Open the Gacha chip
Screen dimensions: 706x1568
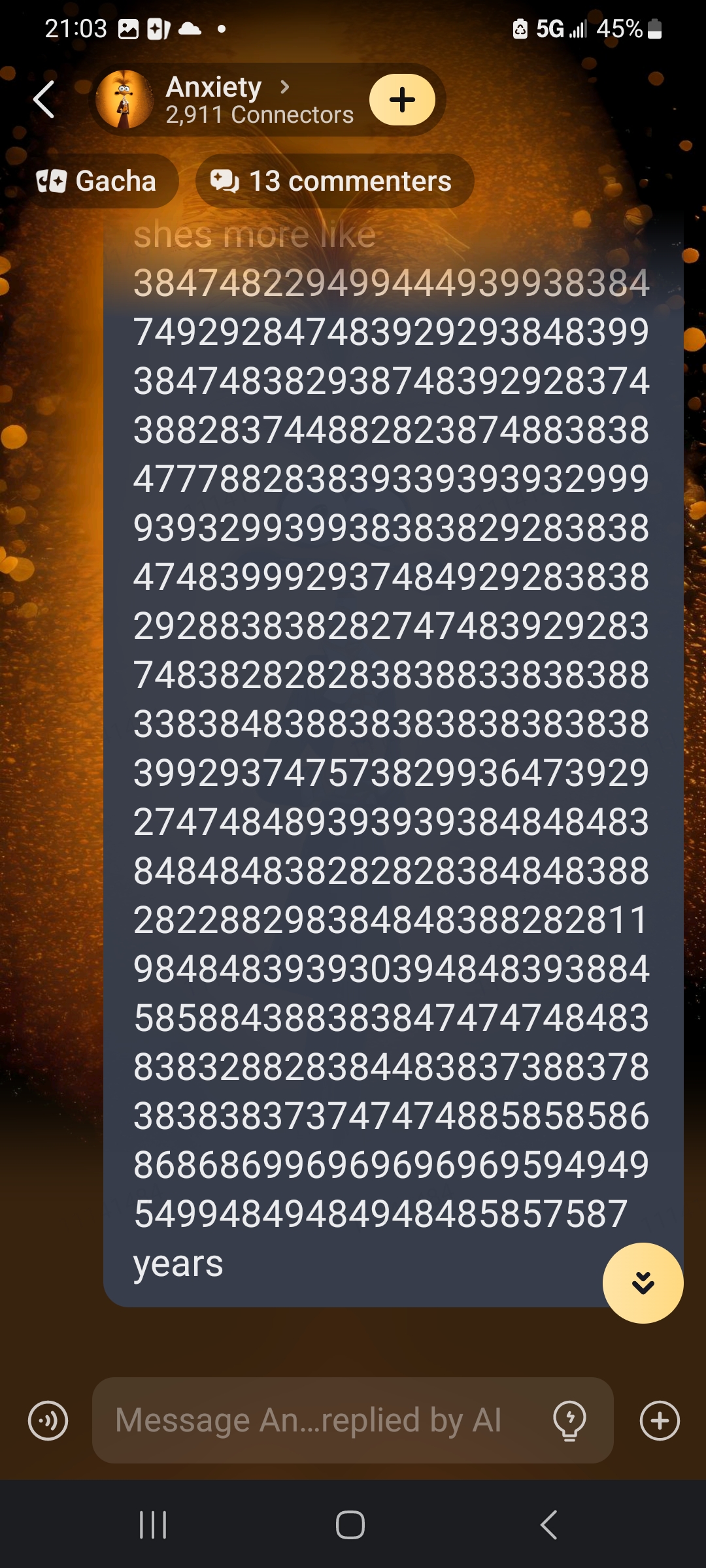pos(97,181)
